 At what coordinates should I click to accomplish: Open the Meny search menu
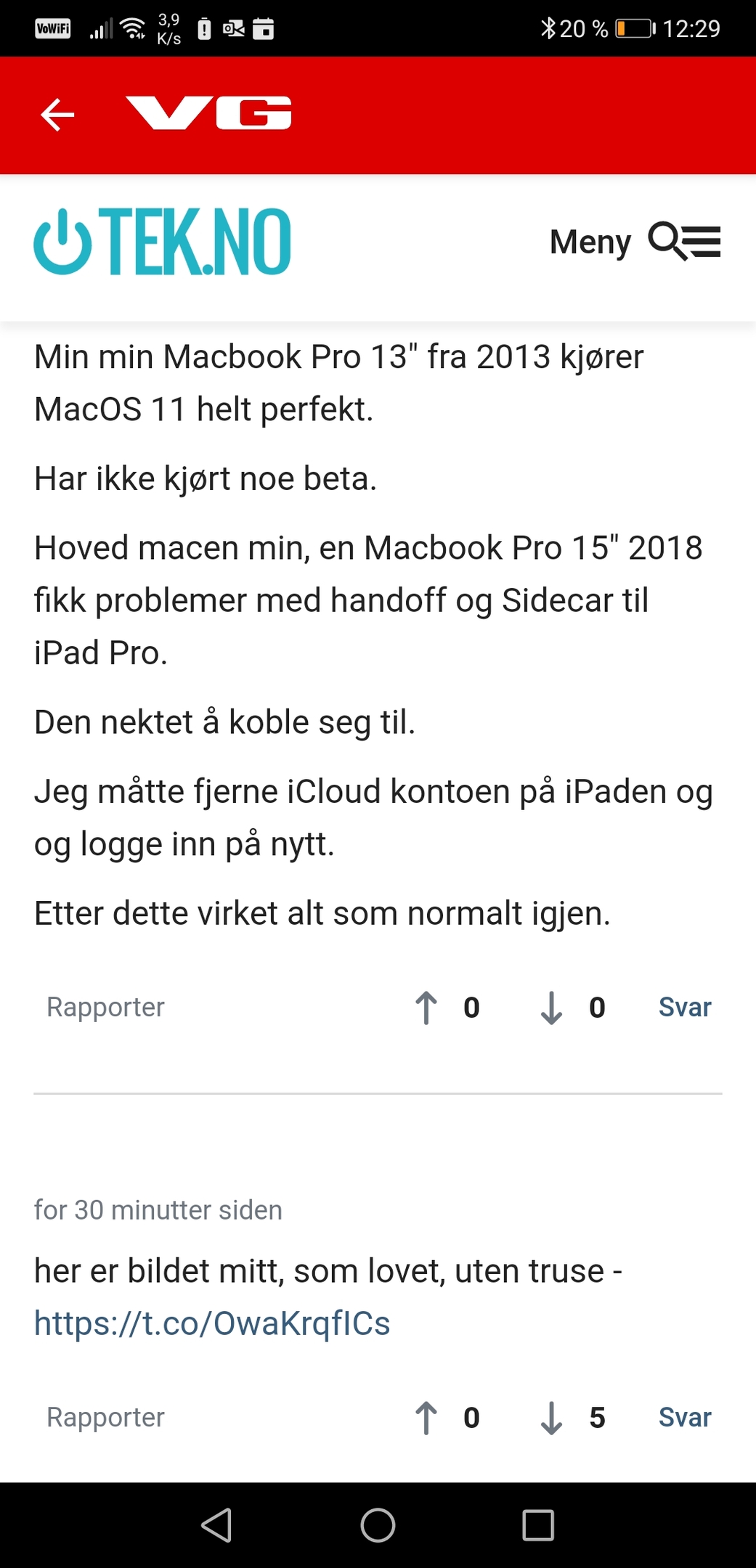(635, 242)
